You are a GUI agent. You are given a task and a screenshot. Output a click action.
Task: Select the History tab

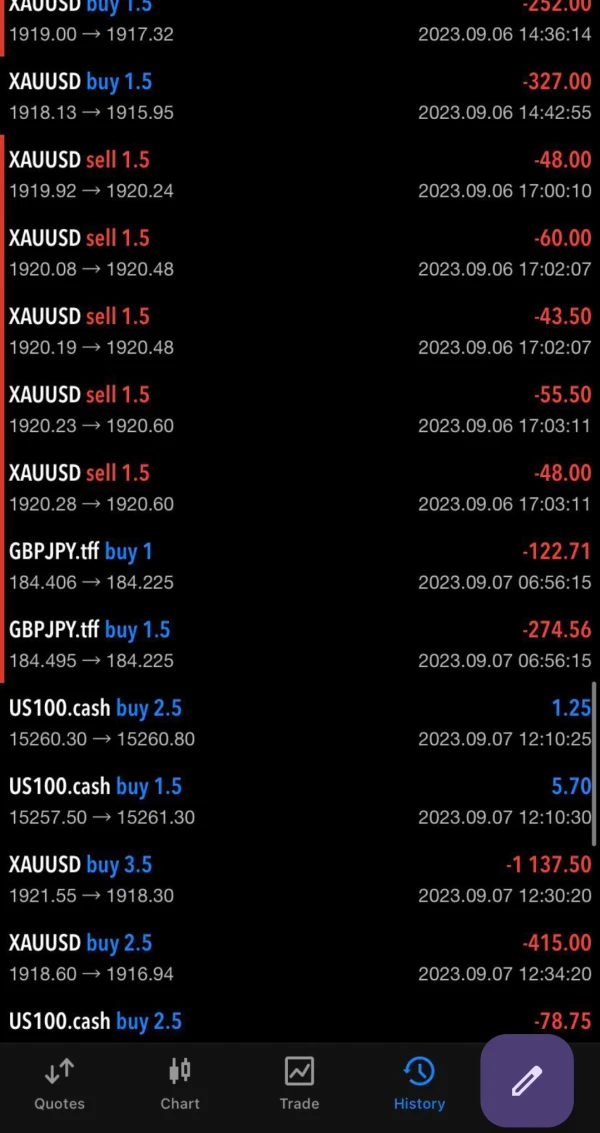pos(419,1084)
